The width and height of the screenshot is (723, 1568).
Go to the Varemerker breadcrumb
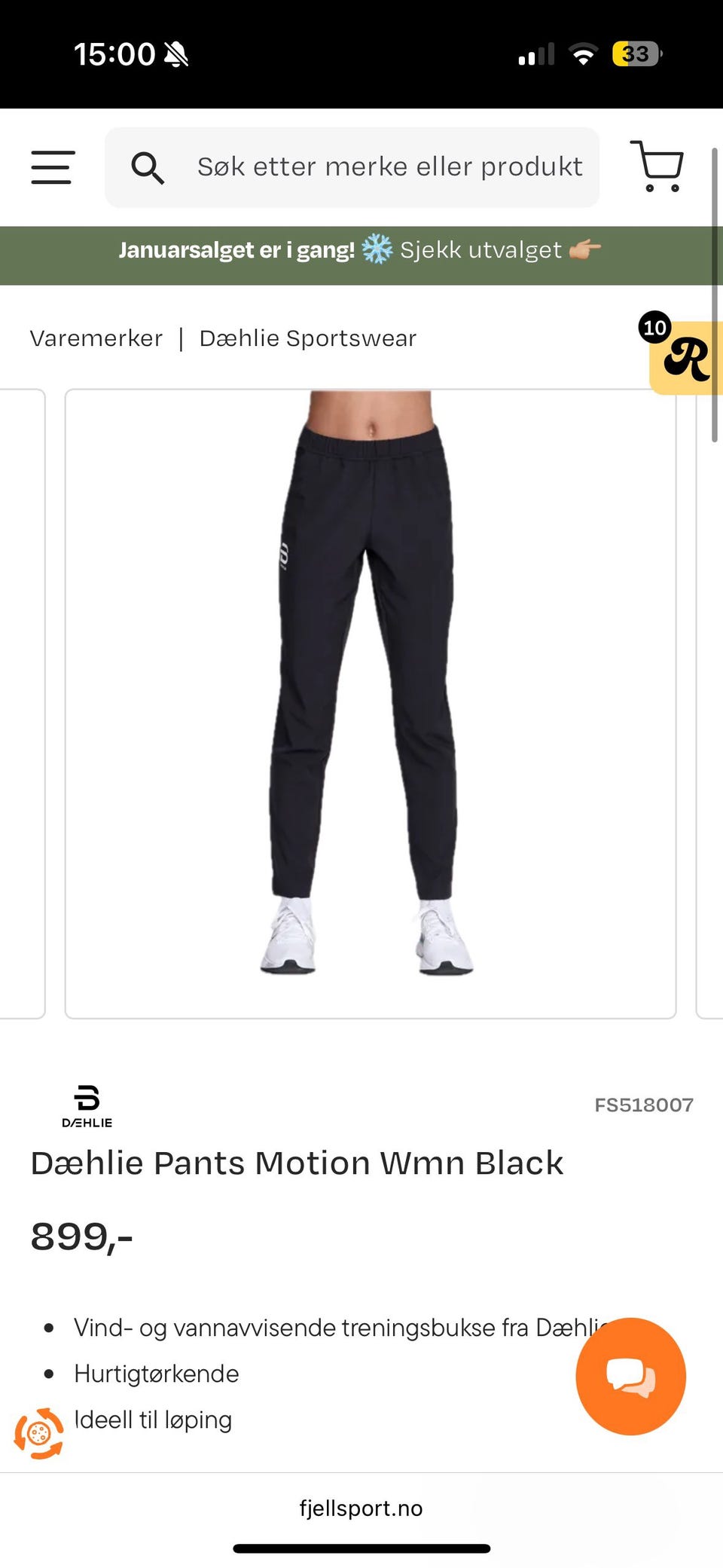[96, 338]
